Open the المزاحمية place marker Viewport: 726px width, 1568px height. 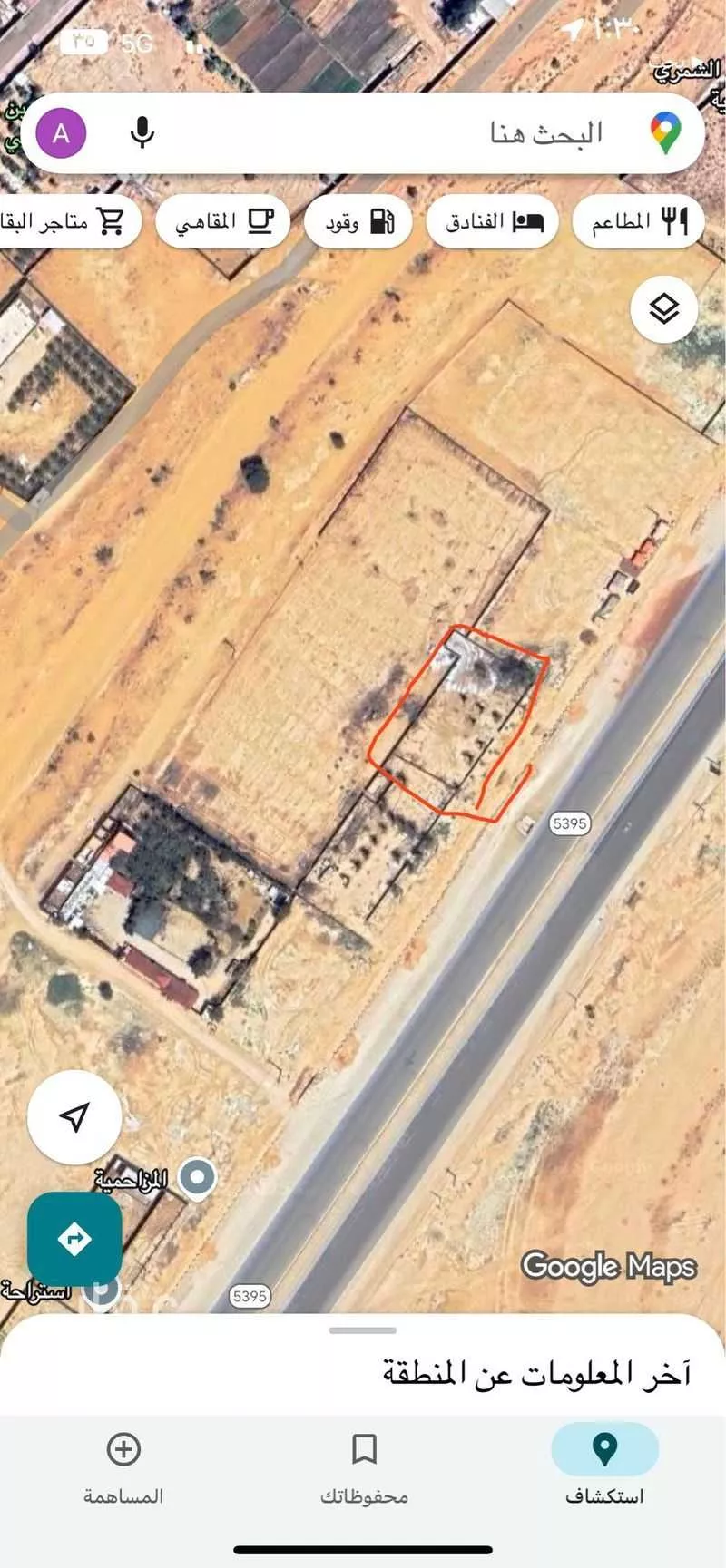197,1178
